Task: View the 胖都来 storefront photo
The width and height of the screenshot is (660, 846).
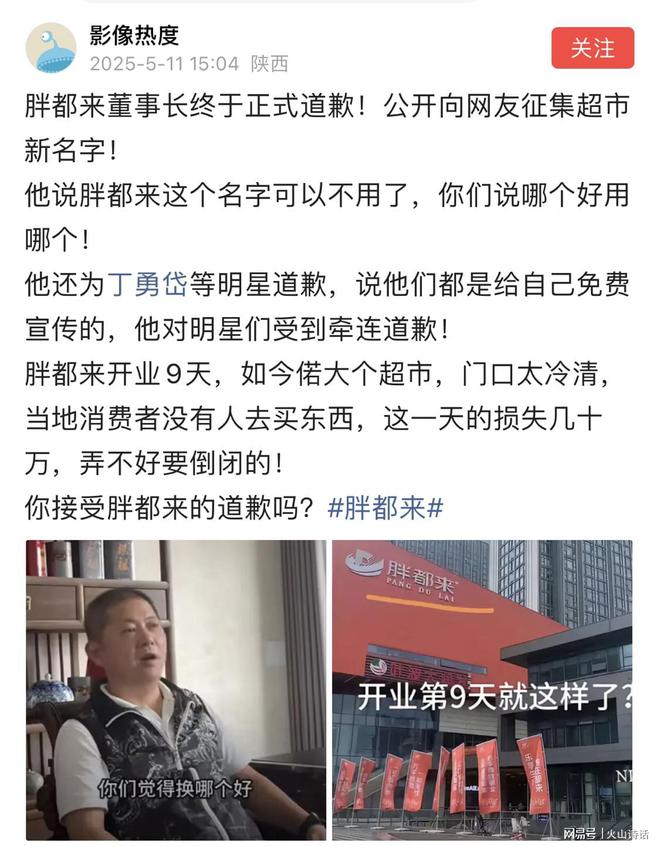Action: pyautogui.click(x=482, y=689)
